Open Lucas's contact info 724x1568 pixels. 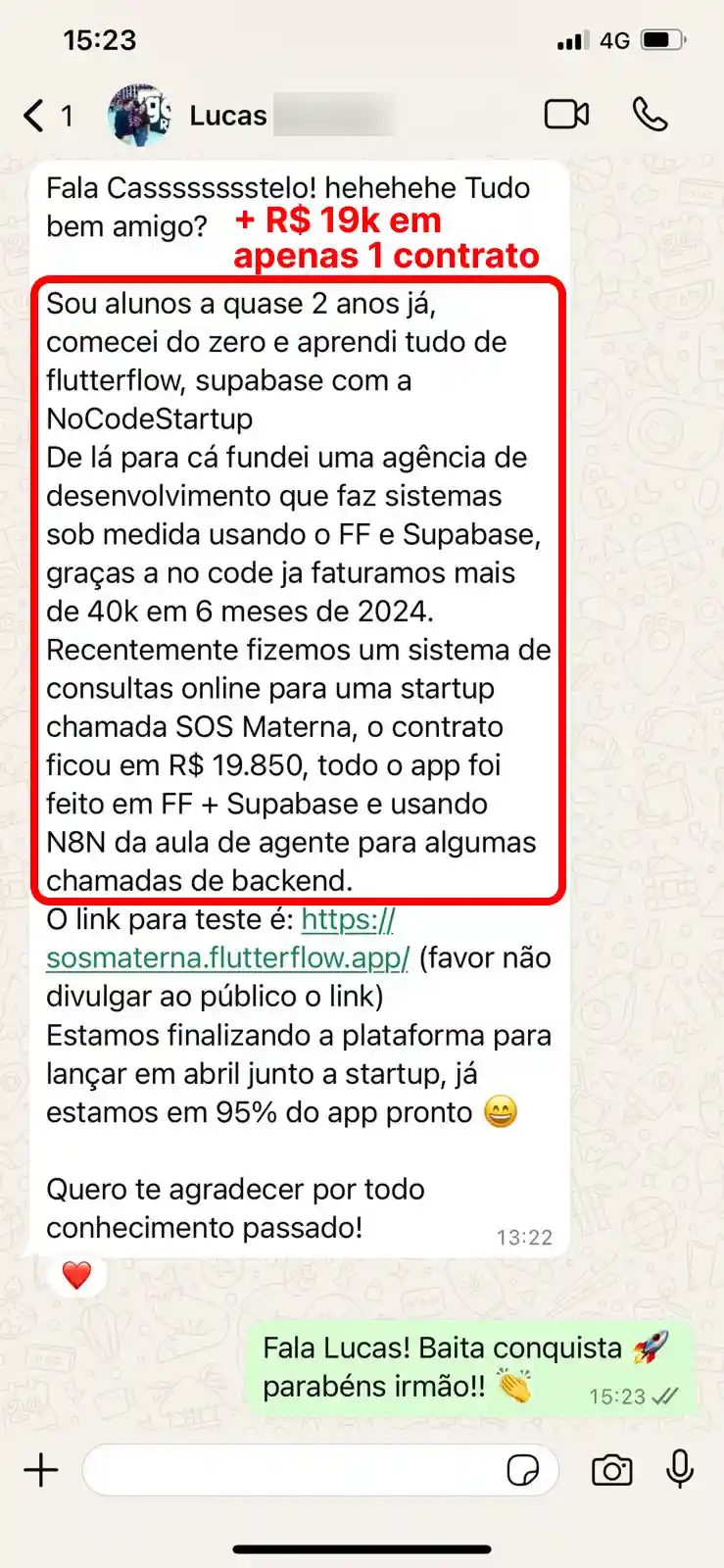(228, 116)
